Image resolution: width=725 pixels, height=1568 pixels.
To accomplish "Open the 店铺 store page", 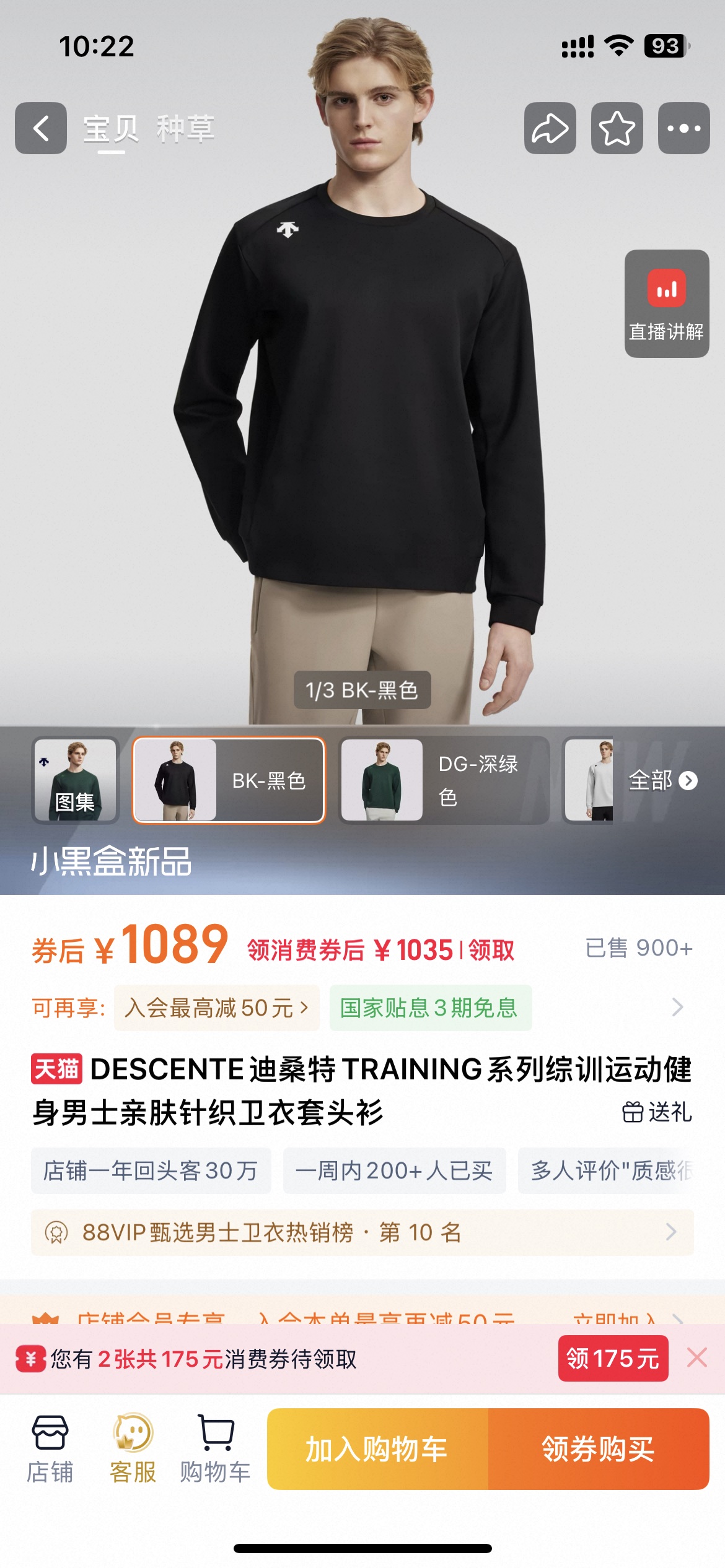I will [50, 1448].
